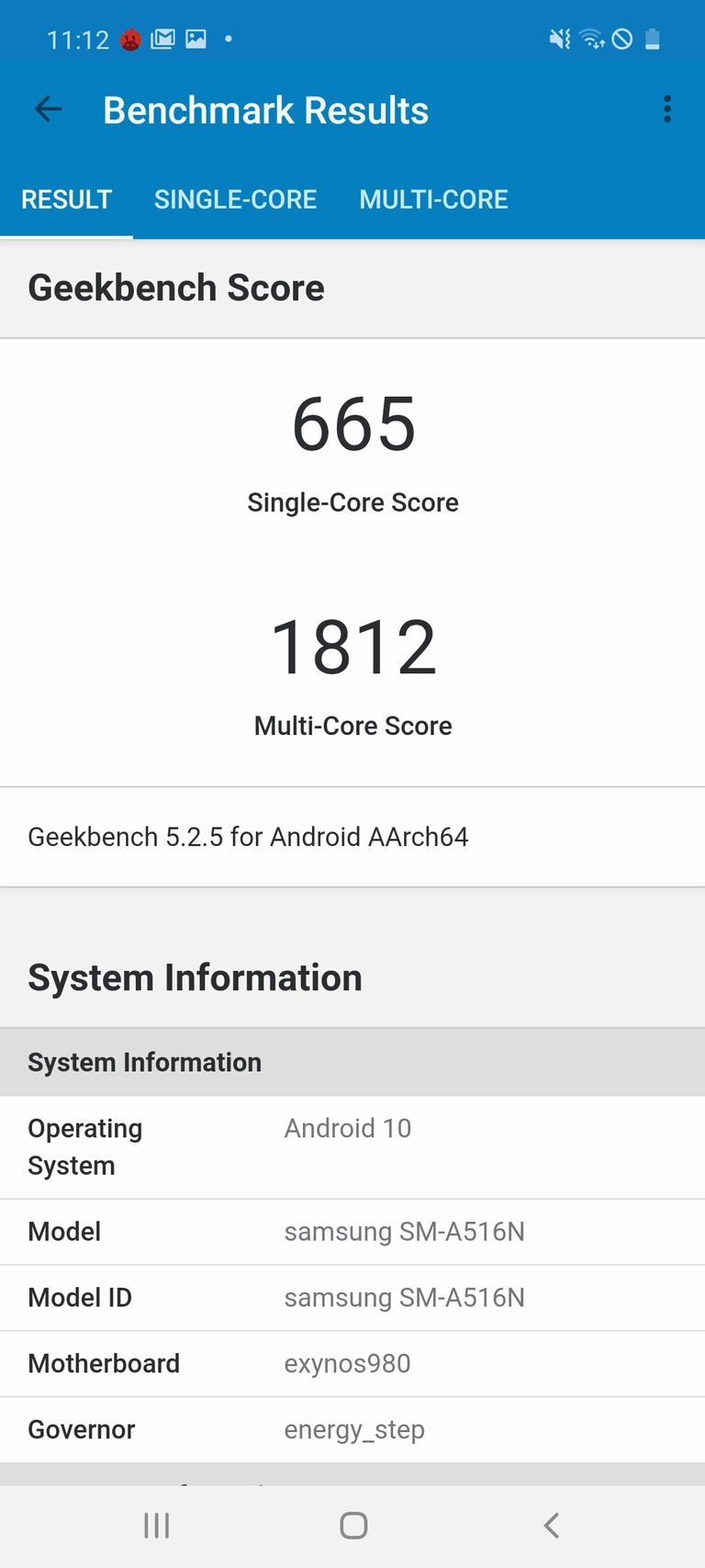The width and height of the screenshot is (705, 1568).
Task: Tap the Recents button in navigation bar
Action: click(x=156, y=1525)
